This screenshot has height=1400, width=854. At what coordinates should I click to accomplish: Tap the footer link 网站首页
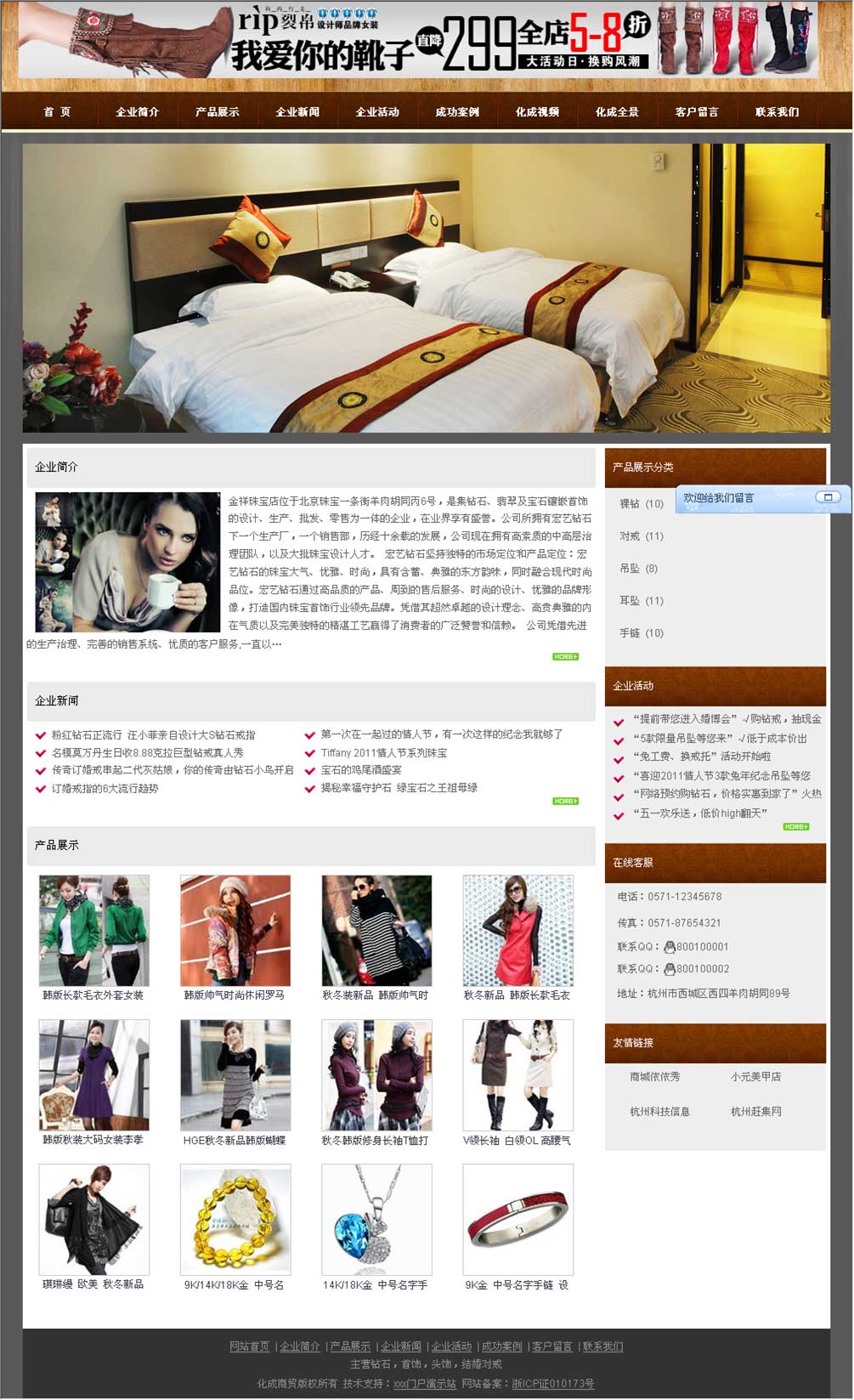coord(249,1346)
